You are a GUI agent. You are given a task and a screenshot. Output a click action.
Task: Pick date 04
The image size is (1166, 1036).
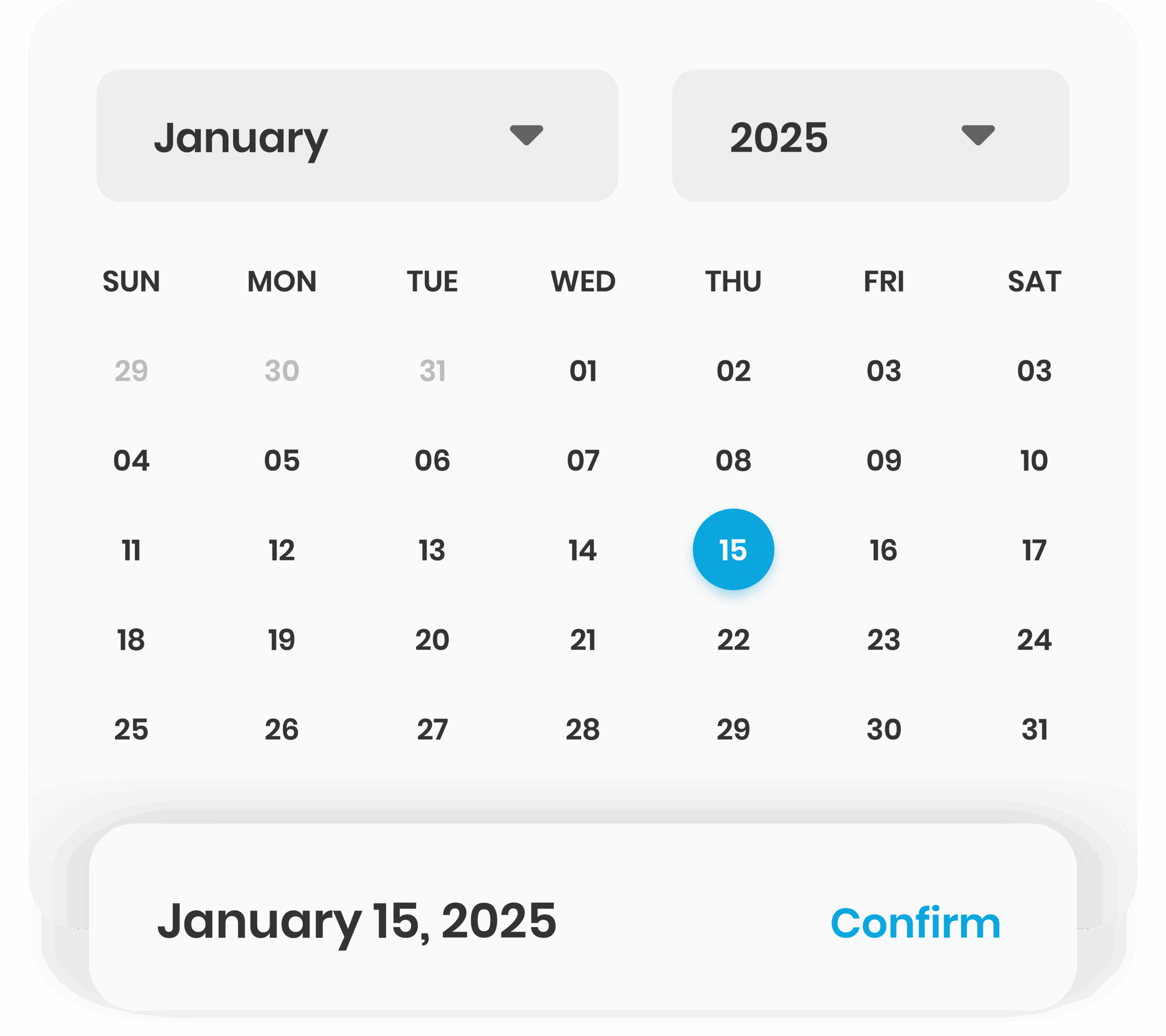(x=131, y=460)
